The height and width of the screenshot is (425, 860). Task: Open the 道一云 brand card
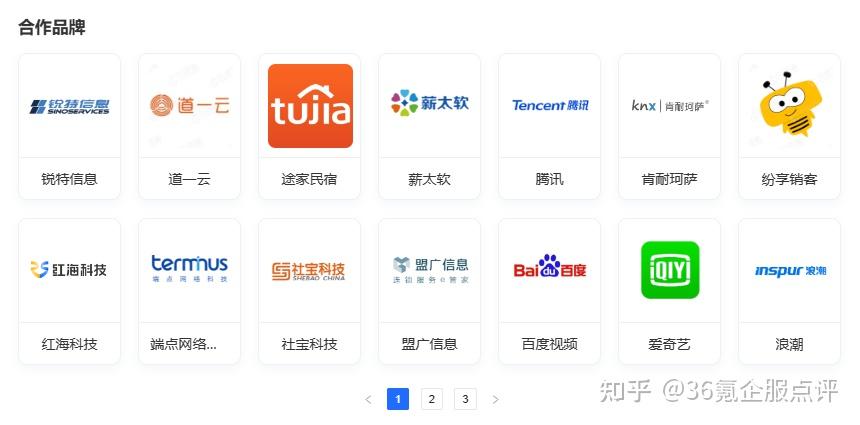tap(189, 126)
